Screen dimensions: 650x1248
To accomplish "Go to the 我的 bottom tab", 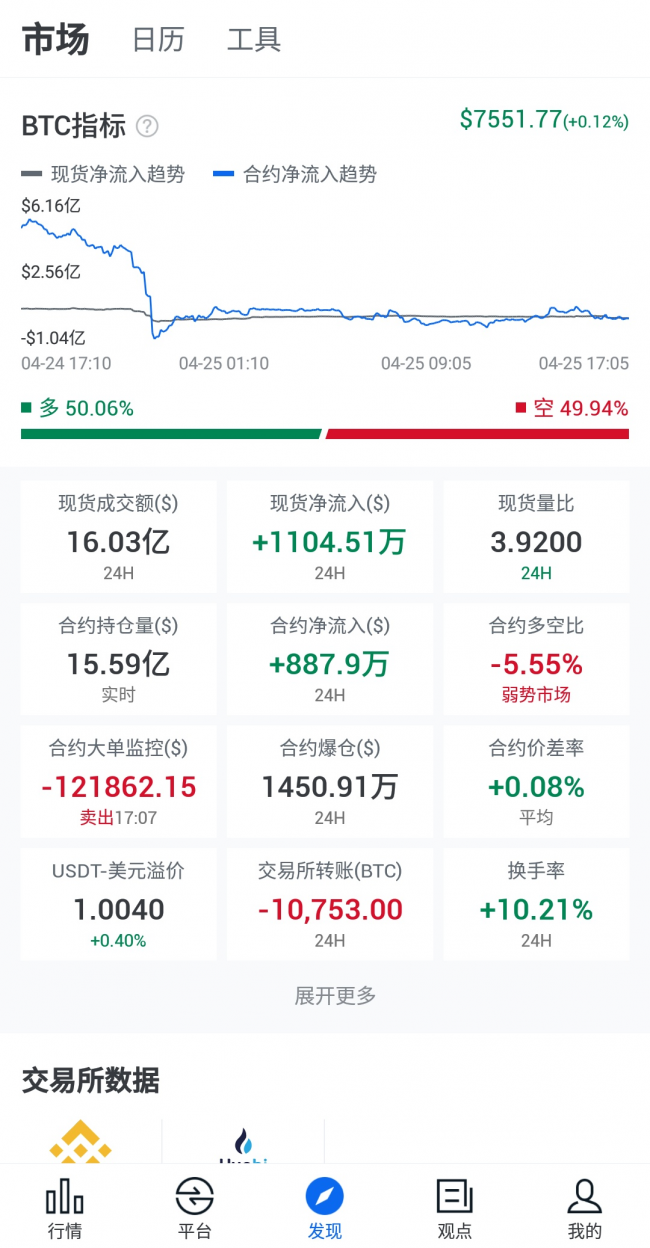I will 585,1207.
